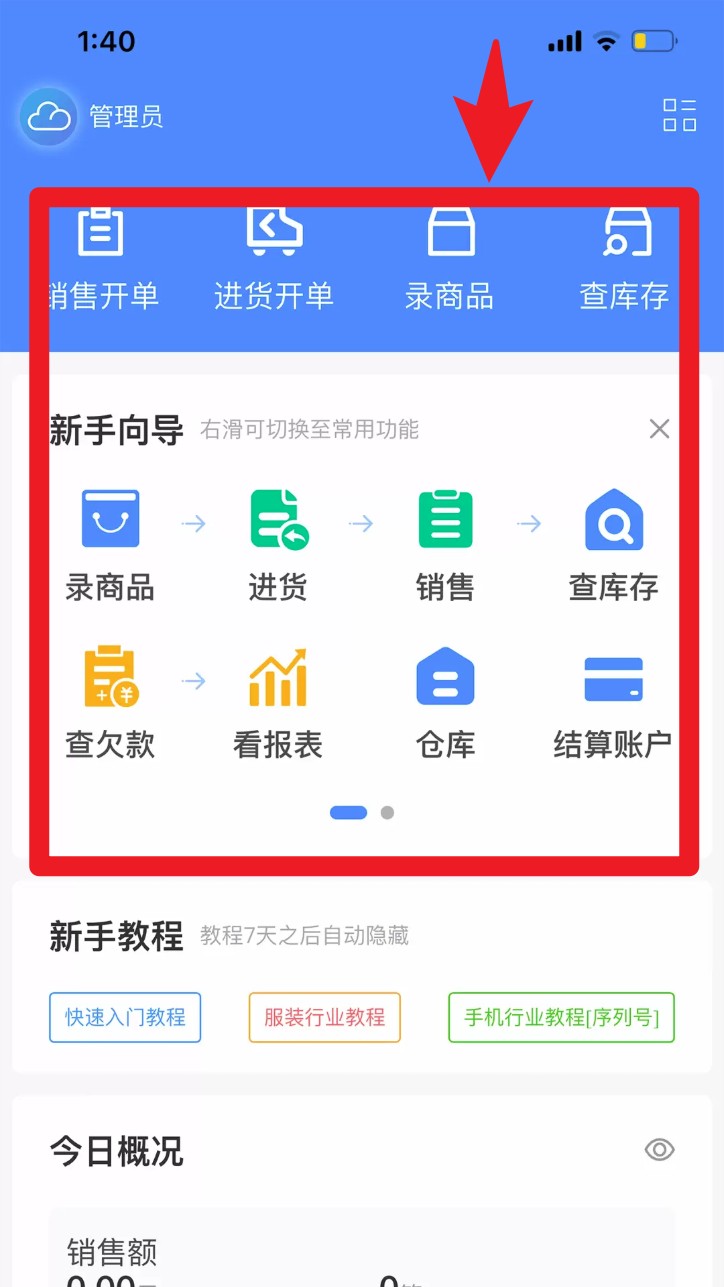The image size is (724, 1287).
Task: Open the grid layout icon top right
Action: click(678, 116)
